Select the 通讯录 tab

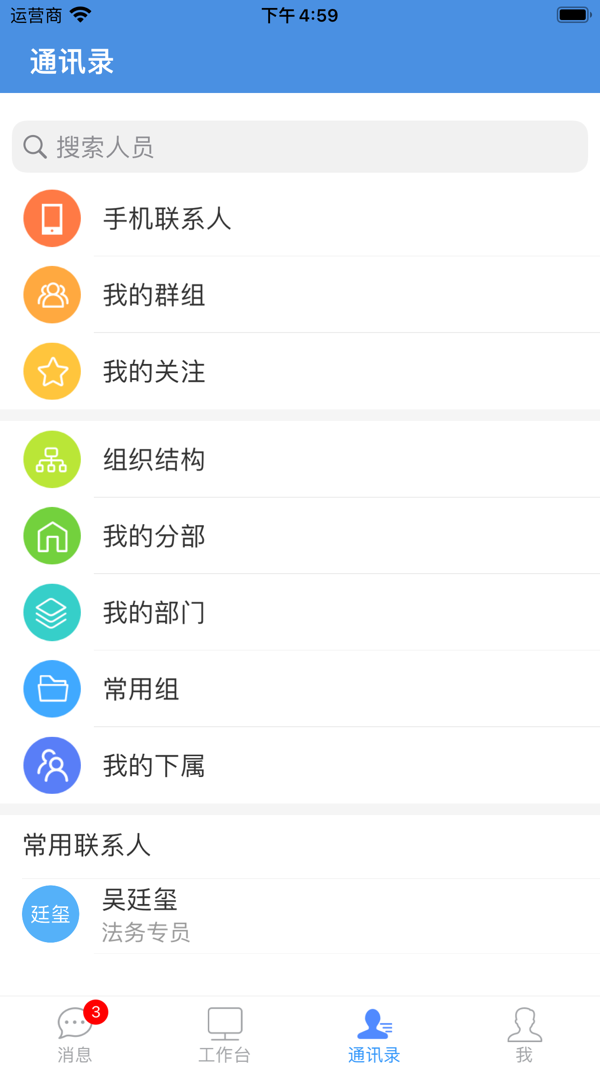374,1034
